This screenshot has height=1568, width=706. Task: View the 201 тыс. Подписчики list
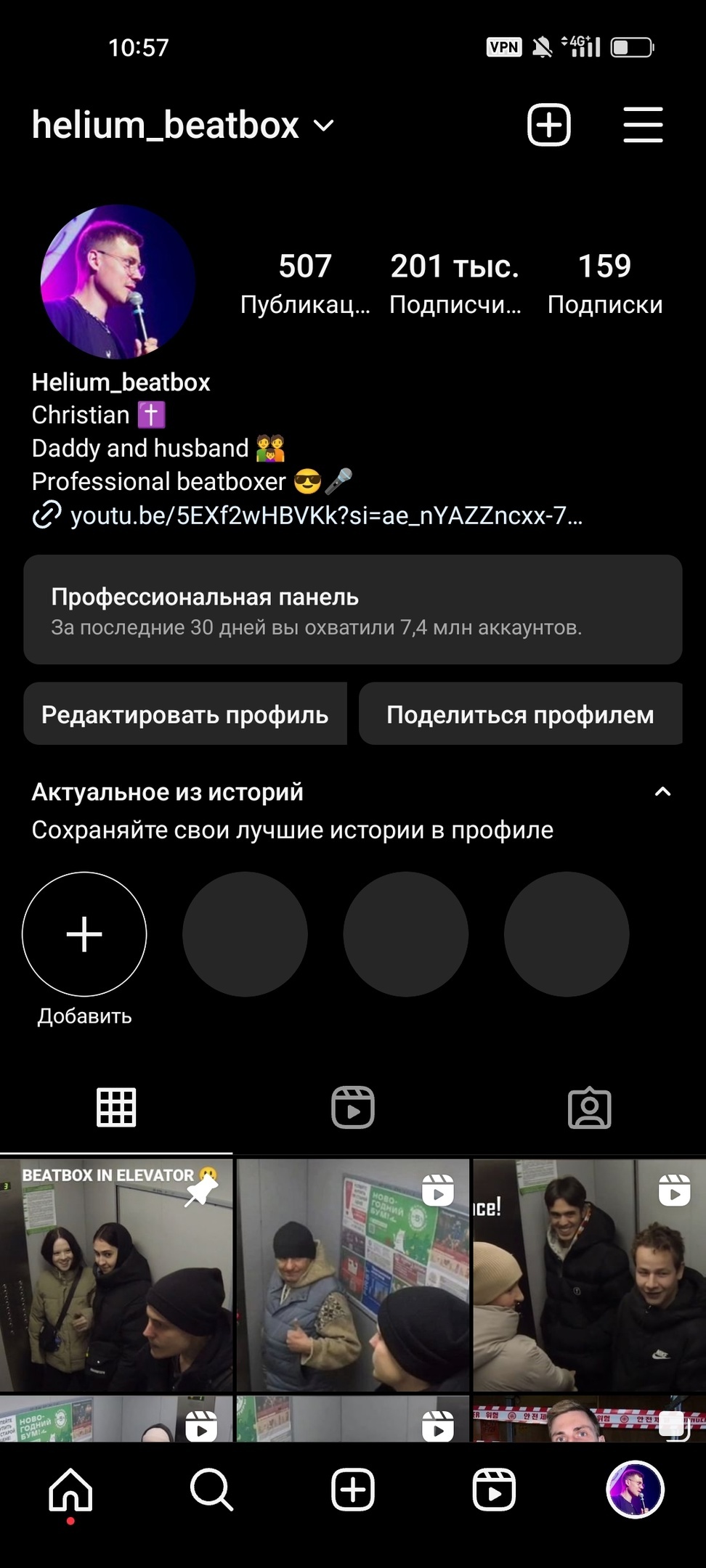tap(455, 283)
